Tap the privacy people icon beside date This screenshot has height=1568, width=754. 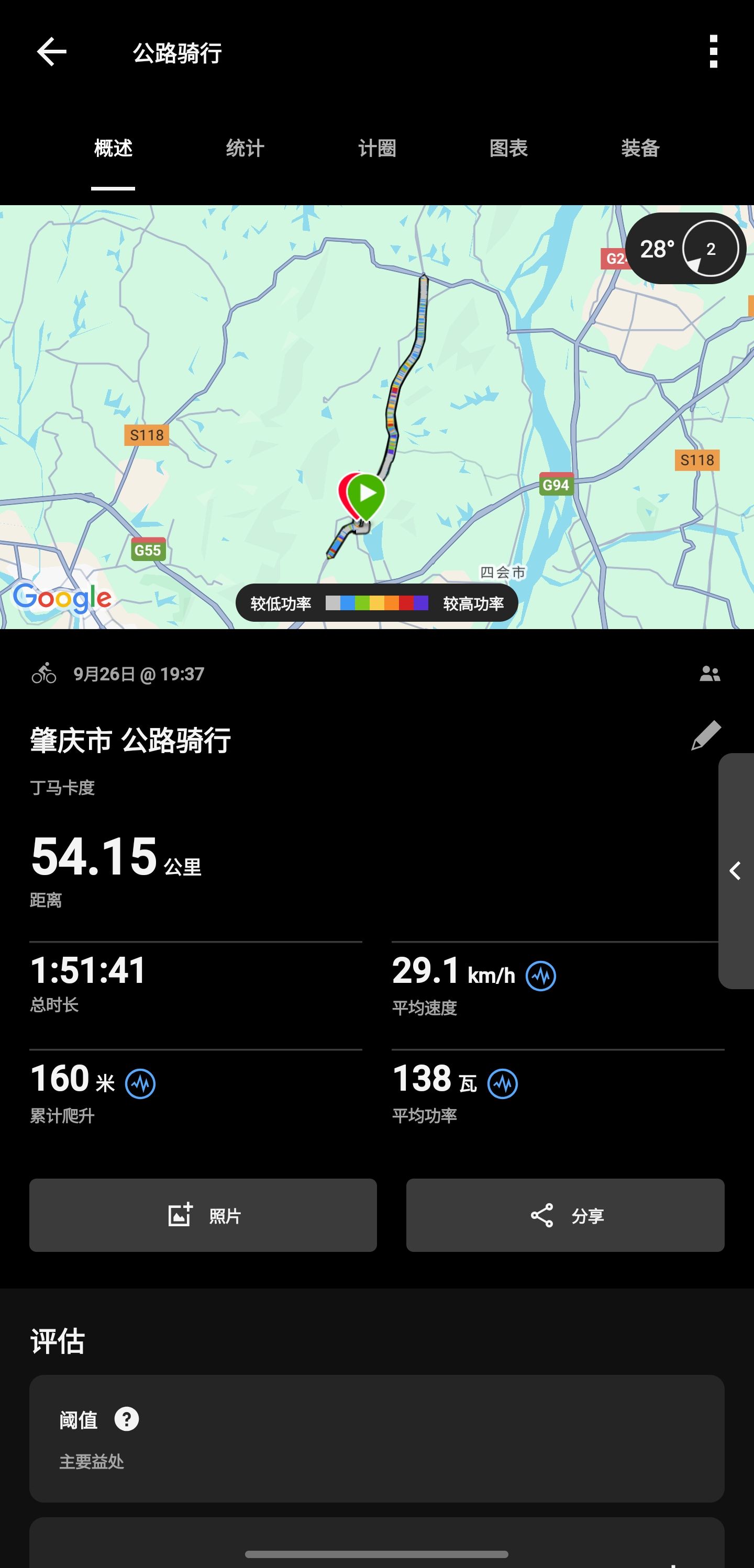709,674
